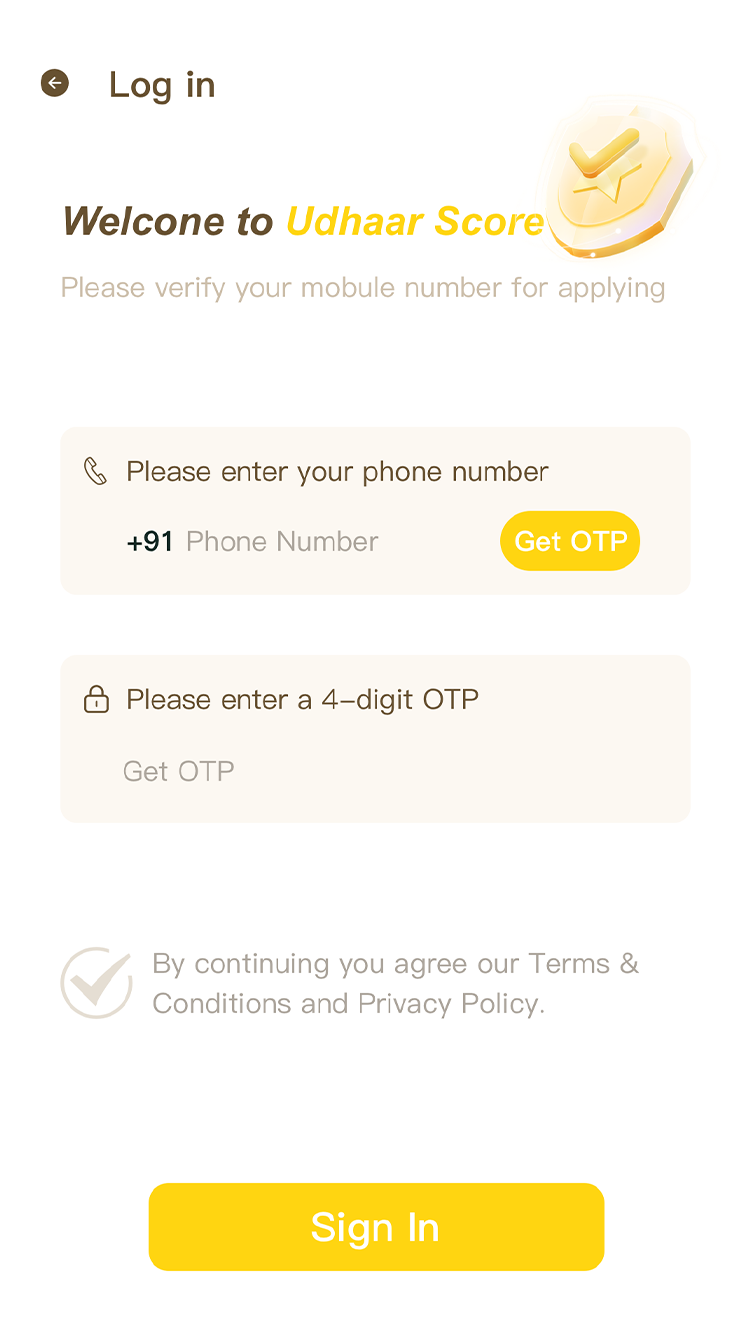Request a code with Get OTP button
The image size is (750, 1334).
pyautogui.click(x=570, y=541)
